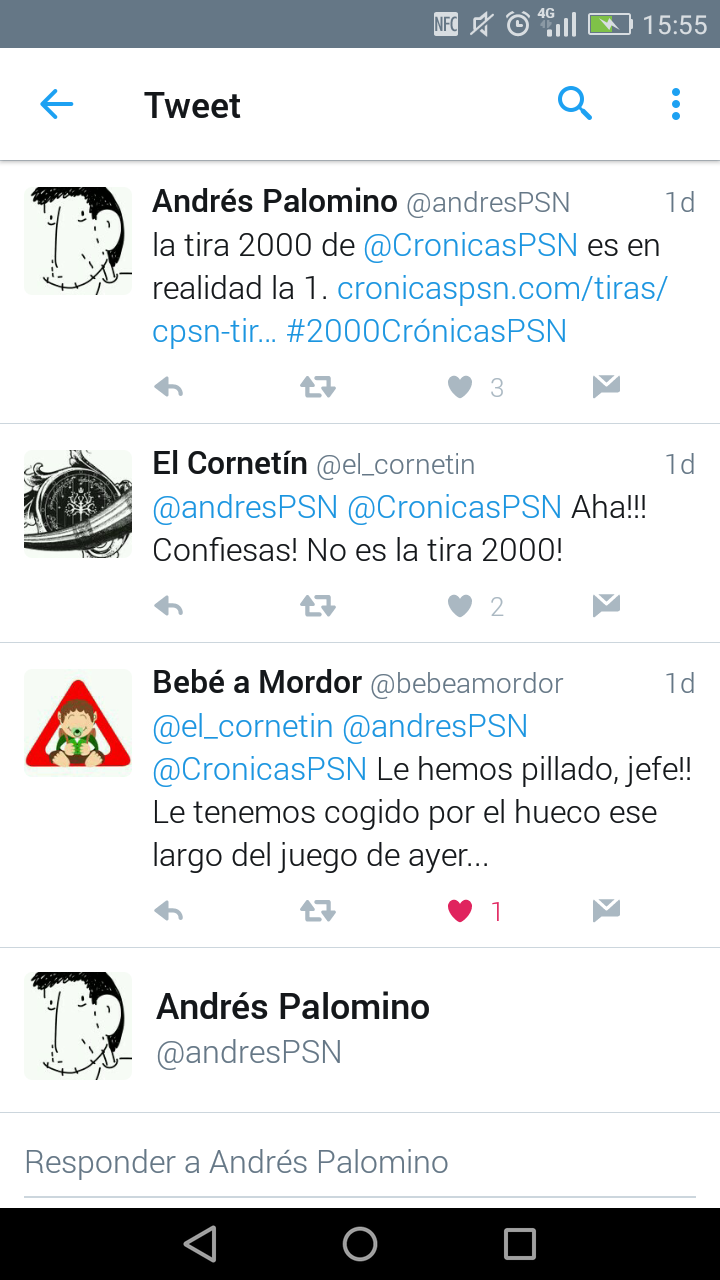Image resolution: width=720 pixels, height=1280 pixels.
Task: Open the #2000CrónicasPSN hashtag
Action: [427, 331]
